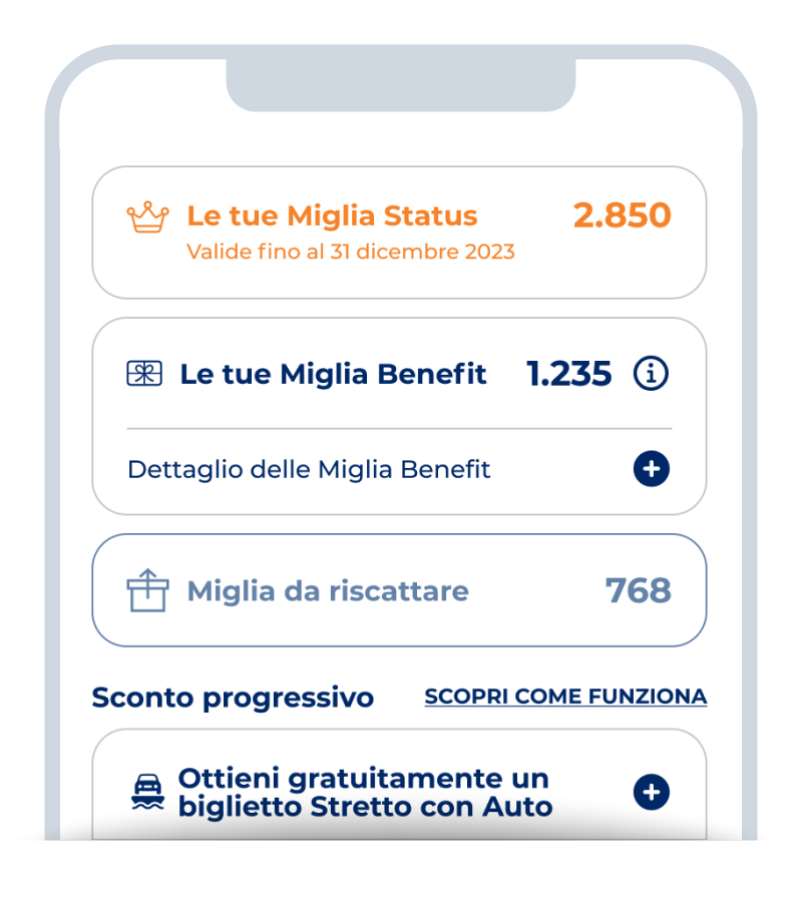Open SCOPRI COME FUNZIONA
Screen dimensions: 800x900
(564, 696)
